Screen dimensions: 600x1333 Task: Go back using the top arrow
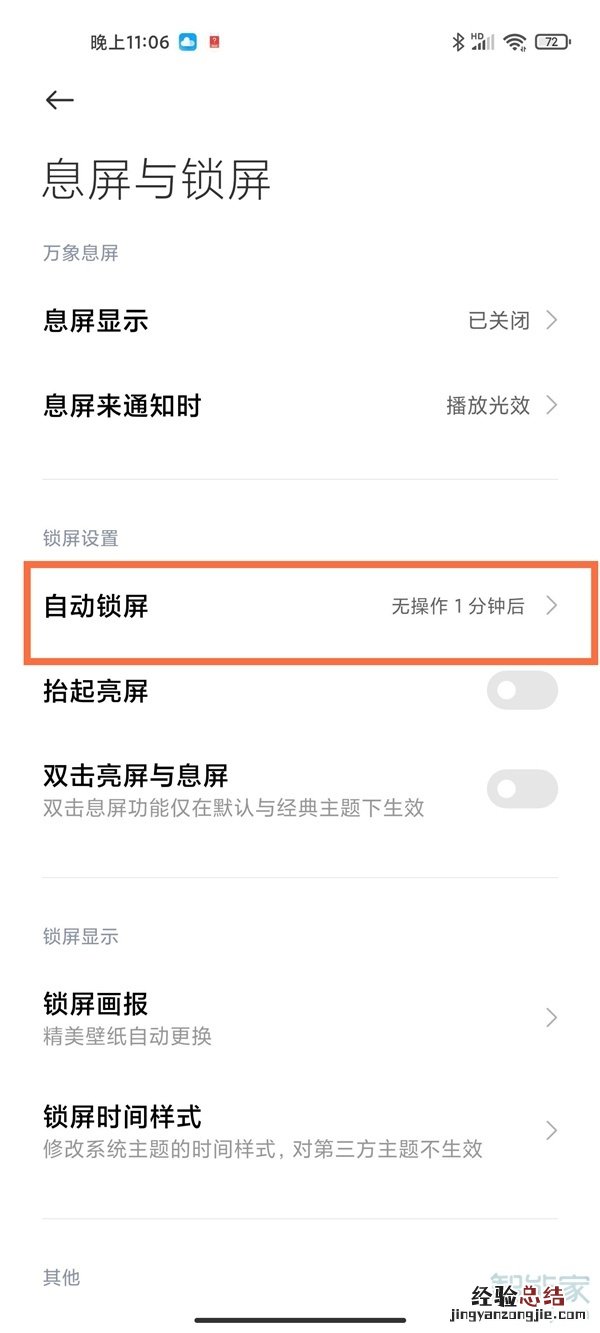60,100
